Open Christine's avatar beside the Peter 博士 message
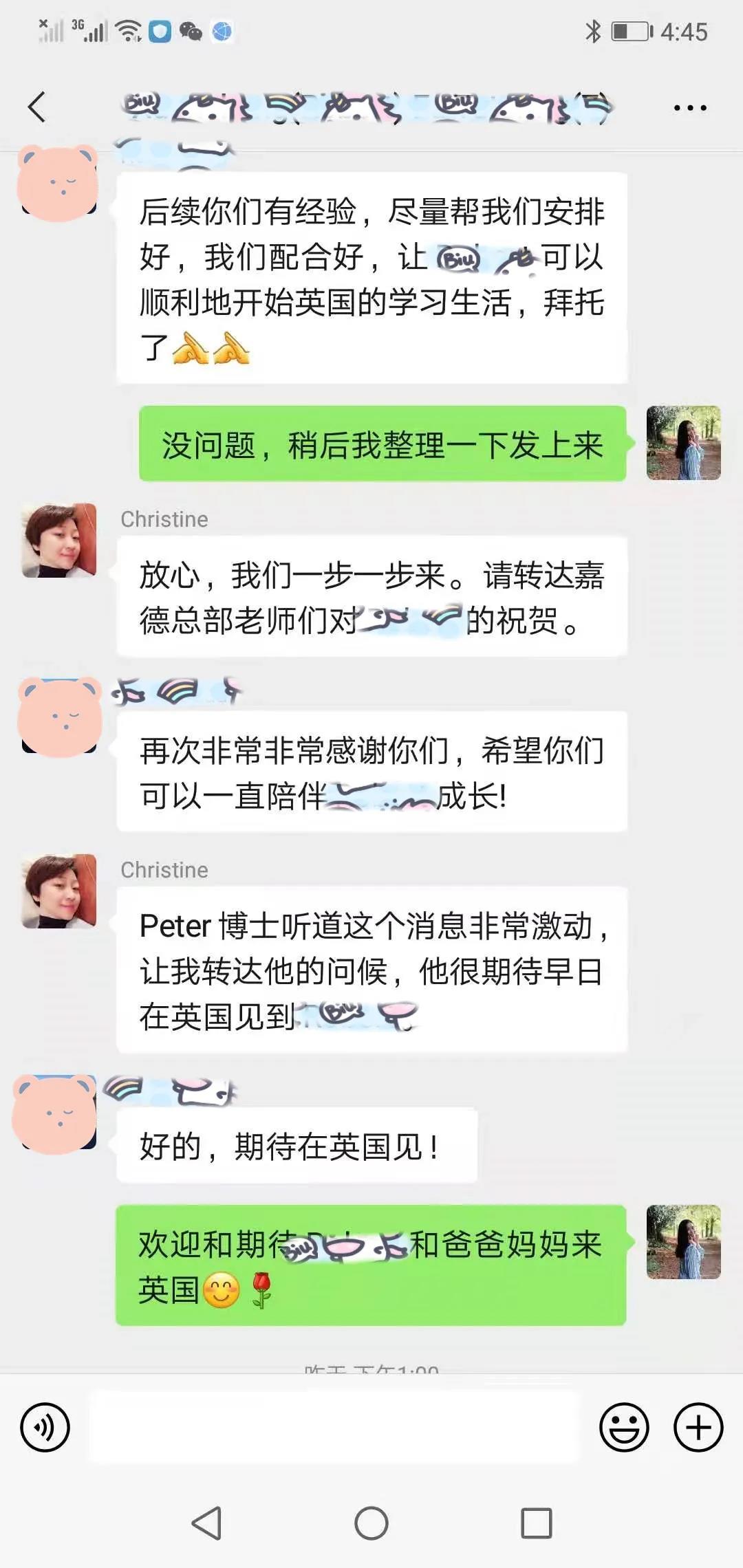The height and width of the screenshot is (1568, 743). point(59,891)
